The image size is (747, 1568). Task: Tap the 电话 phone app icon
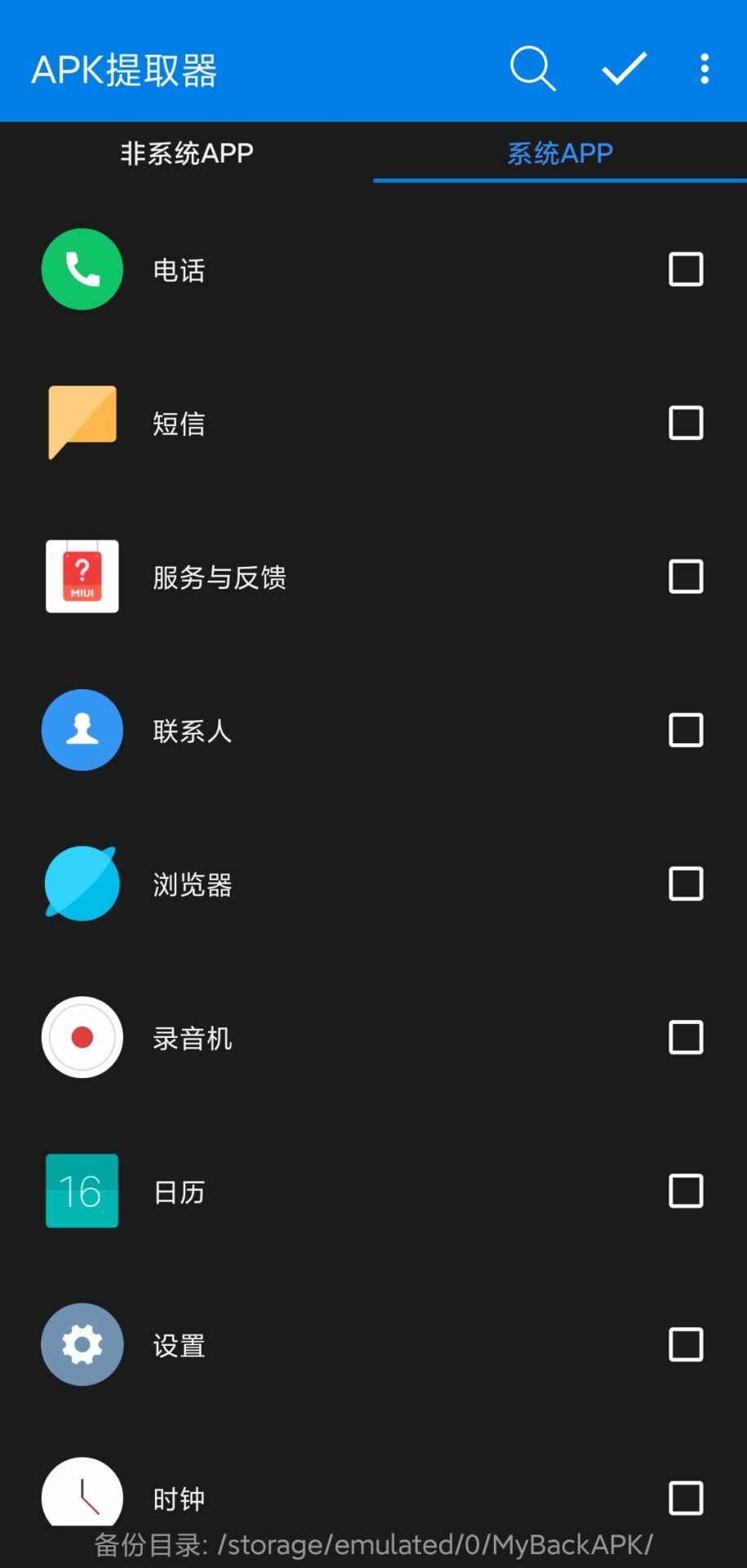pos(81,268)
